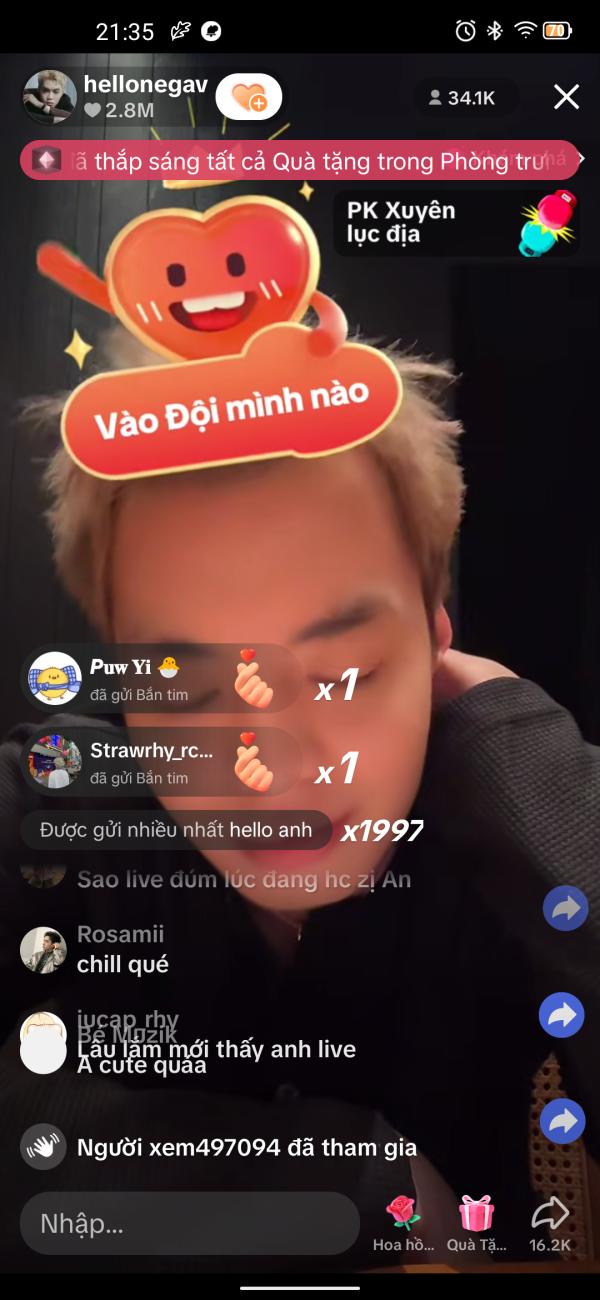
Task: Open Strawrhy_rc's gift notification
Action: tap(160, 761)
